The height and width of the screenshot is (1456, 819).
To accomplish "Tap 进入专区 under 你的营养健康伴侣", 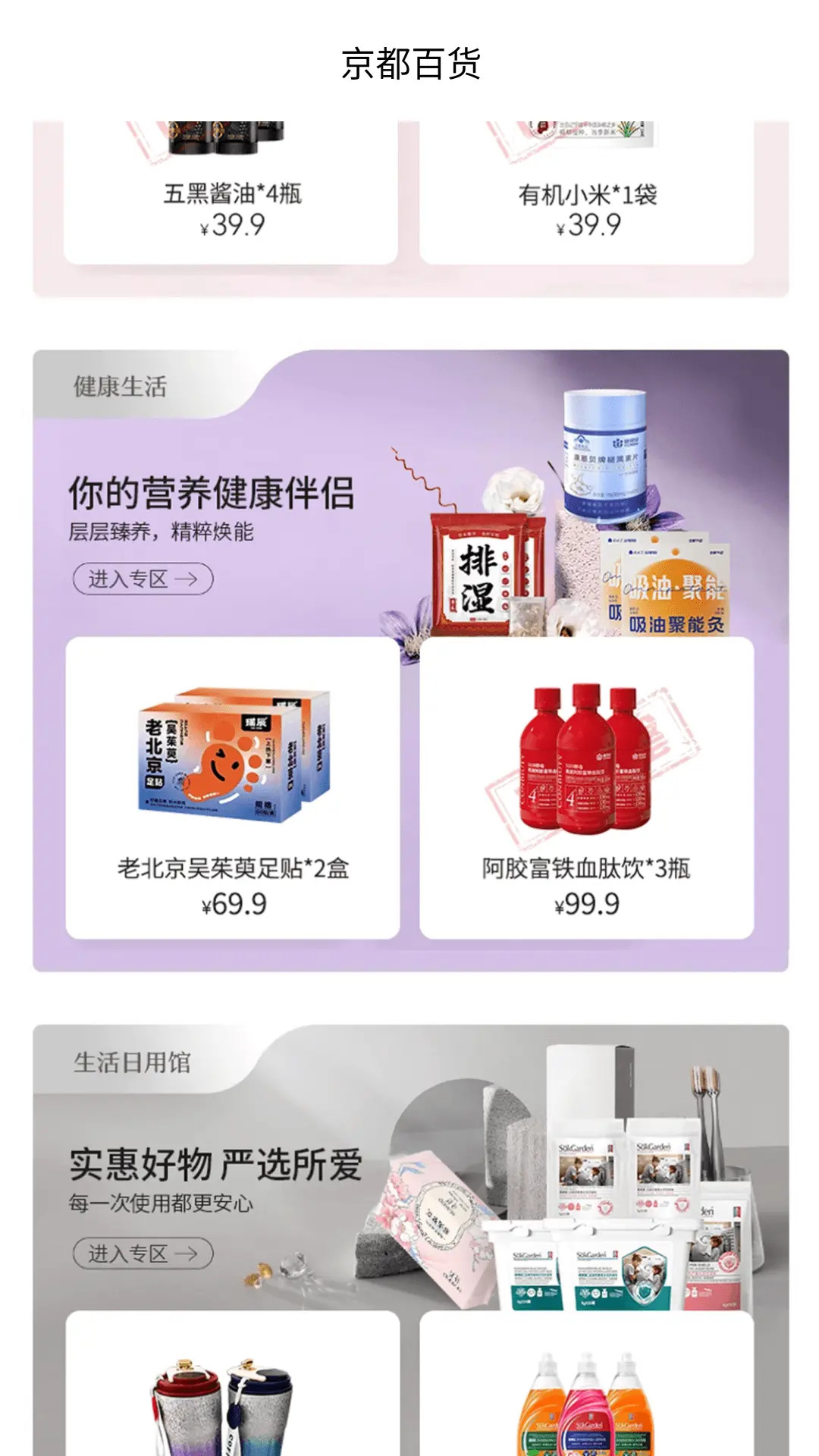I will click(x=143, y=579).
